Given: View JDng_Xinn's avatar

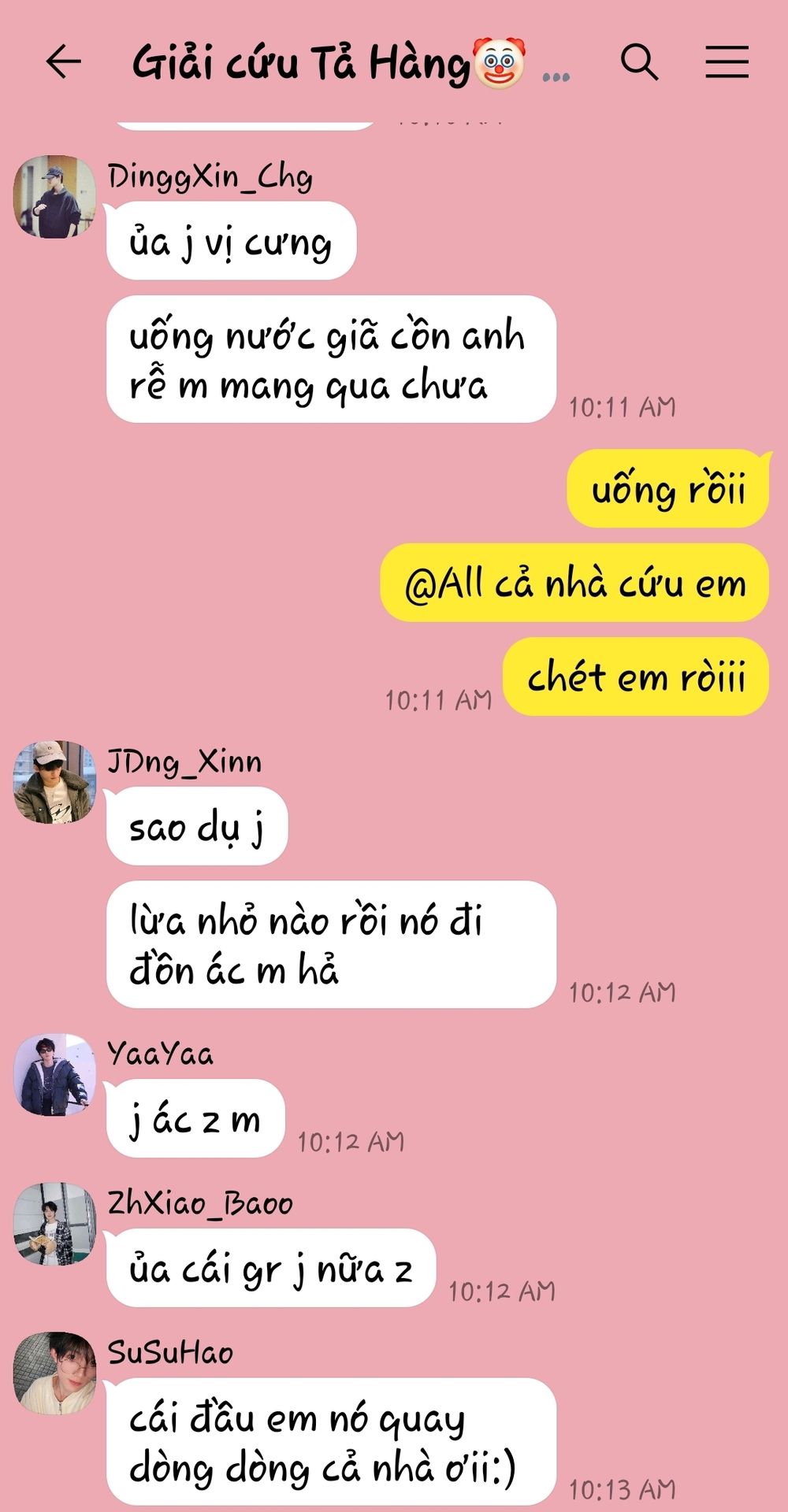Looking at the screenshot, I should coord(54,782).
